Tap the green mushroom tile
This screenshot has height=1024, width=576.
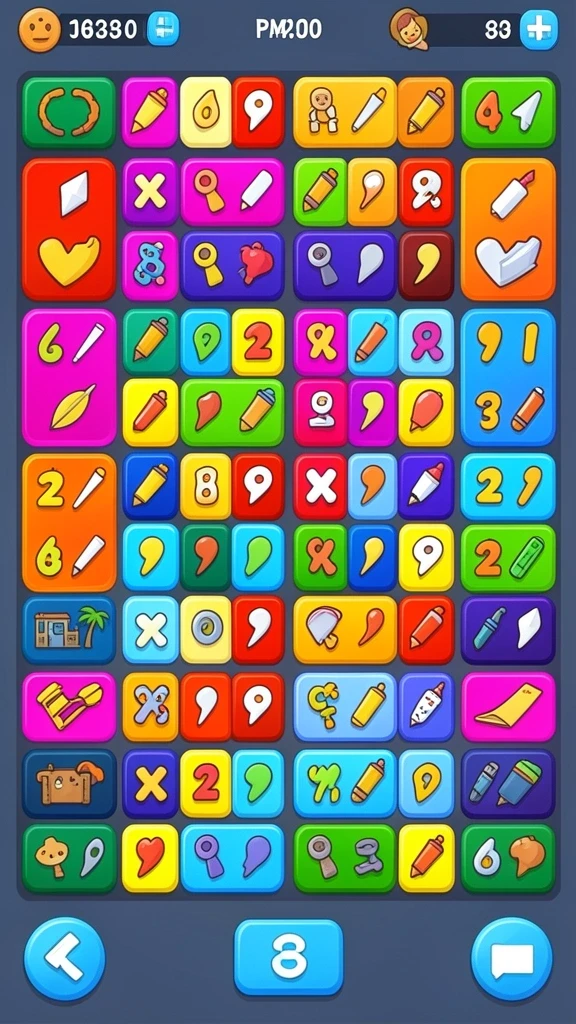coord(69,858)
